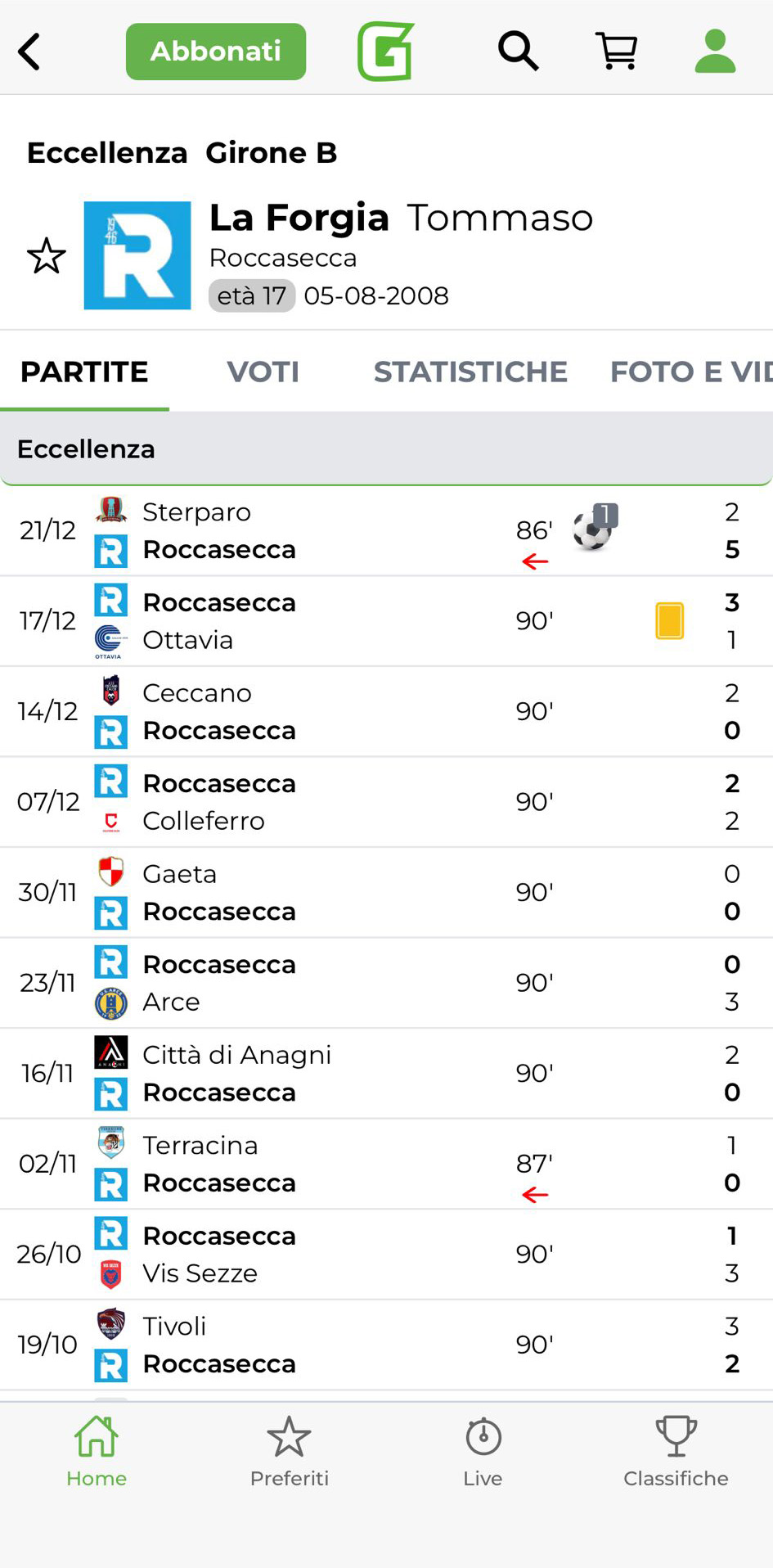Tap the green Abbonati button
The image size is (773, 1568).
click(x=216, y=52)
